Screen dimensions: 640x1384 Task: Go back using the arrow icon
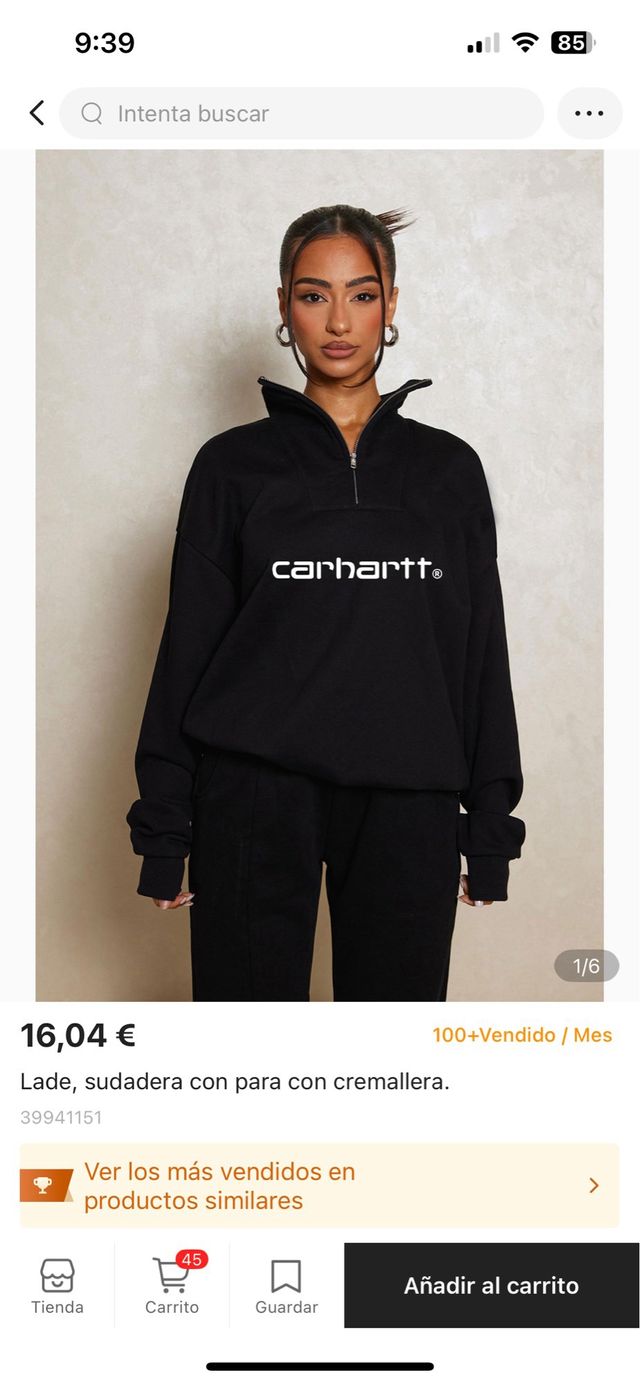(x=37, y=113)
